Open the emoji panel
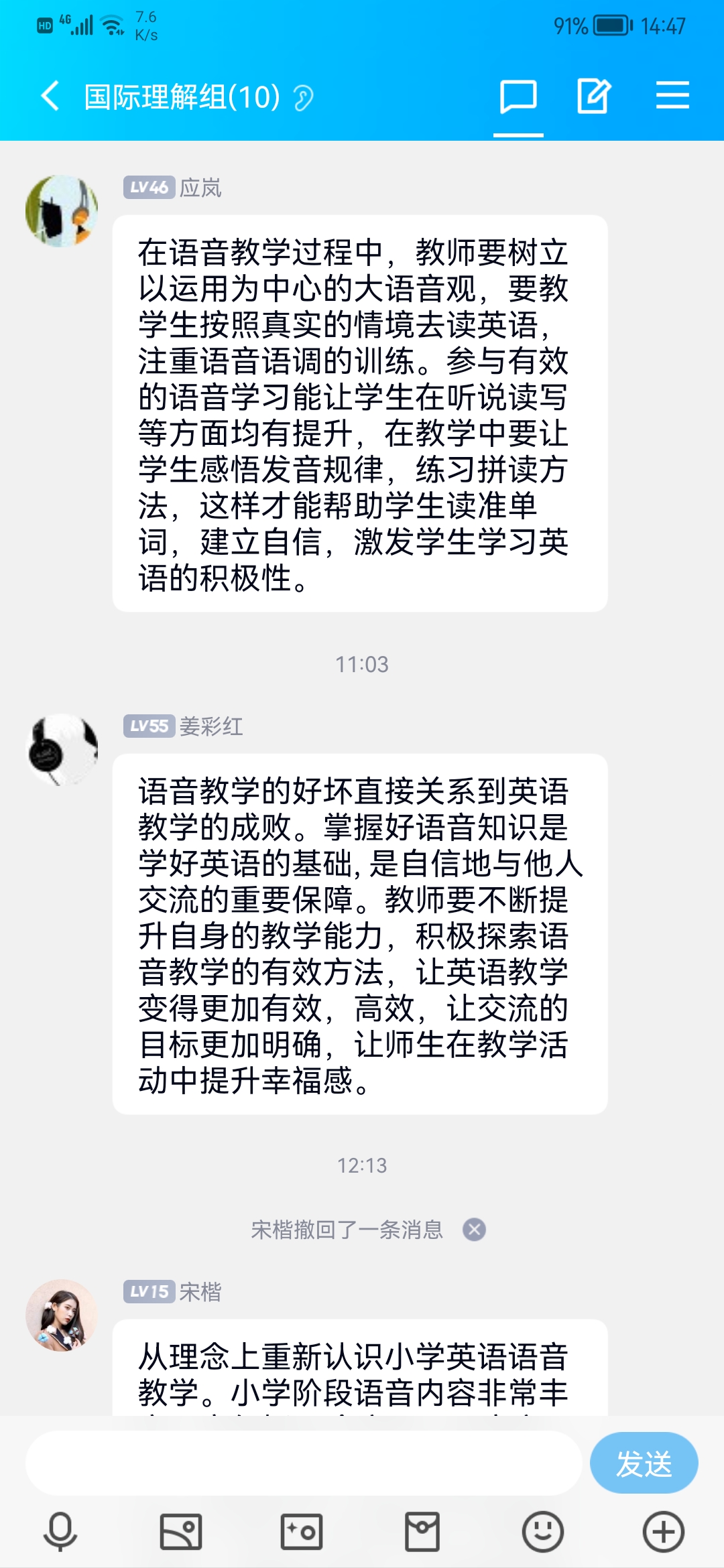The height and width of the screenshot is (1568, 724). pyautogui.click(x=542, y=1532)
